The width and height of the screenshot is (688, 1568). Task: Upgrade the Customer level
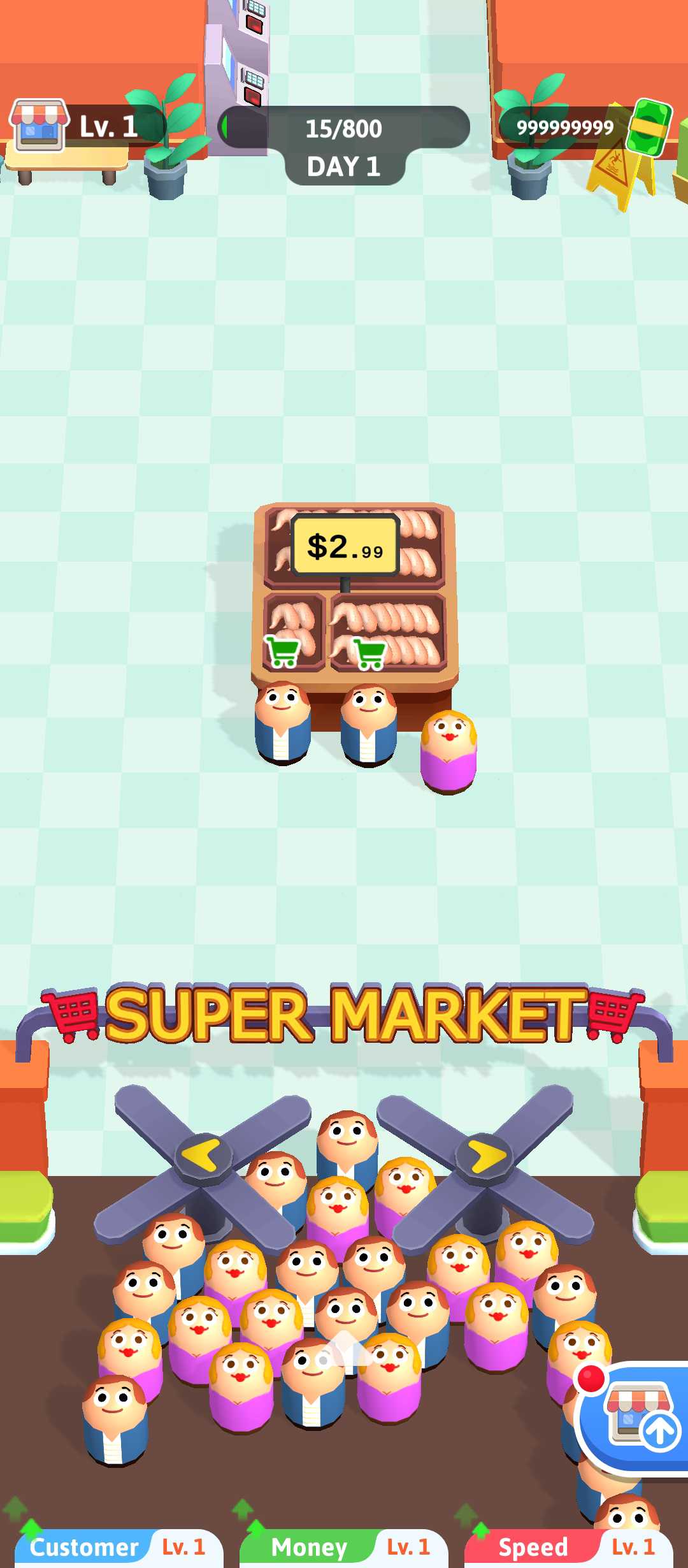coord(118,1548)
